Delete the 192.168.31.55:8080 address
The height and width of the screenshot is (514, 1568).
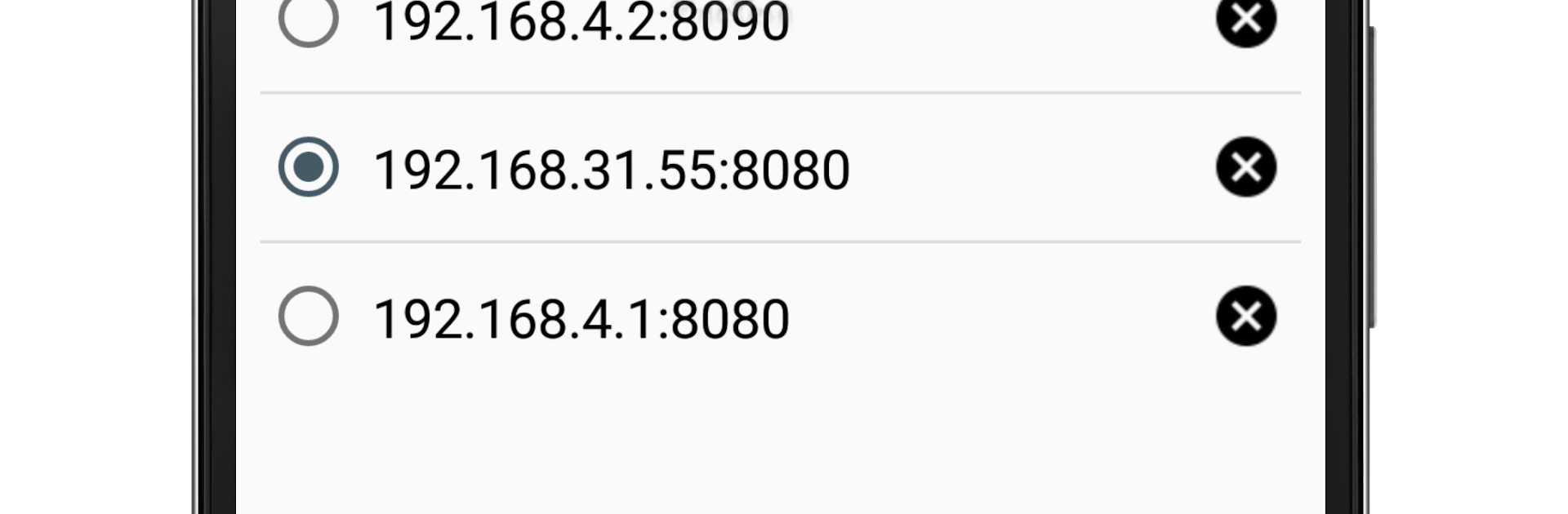tap(1245, 167)
